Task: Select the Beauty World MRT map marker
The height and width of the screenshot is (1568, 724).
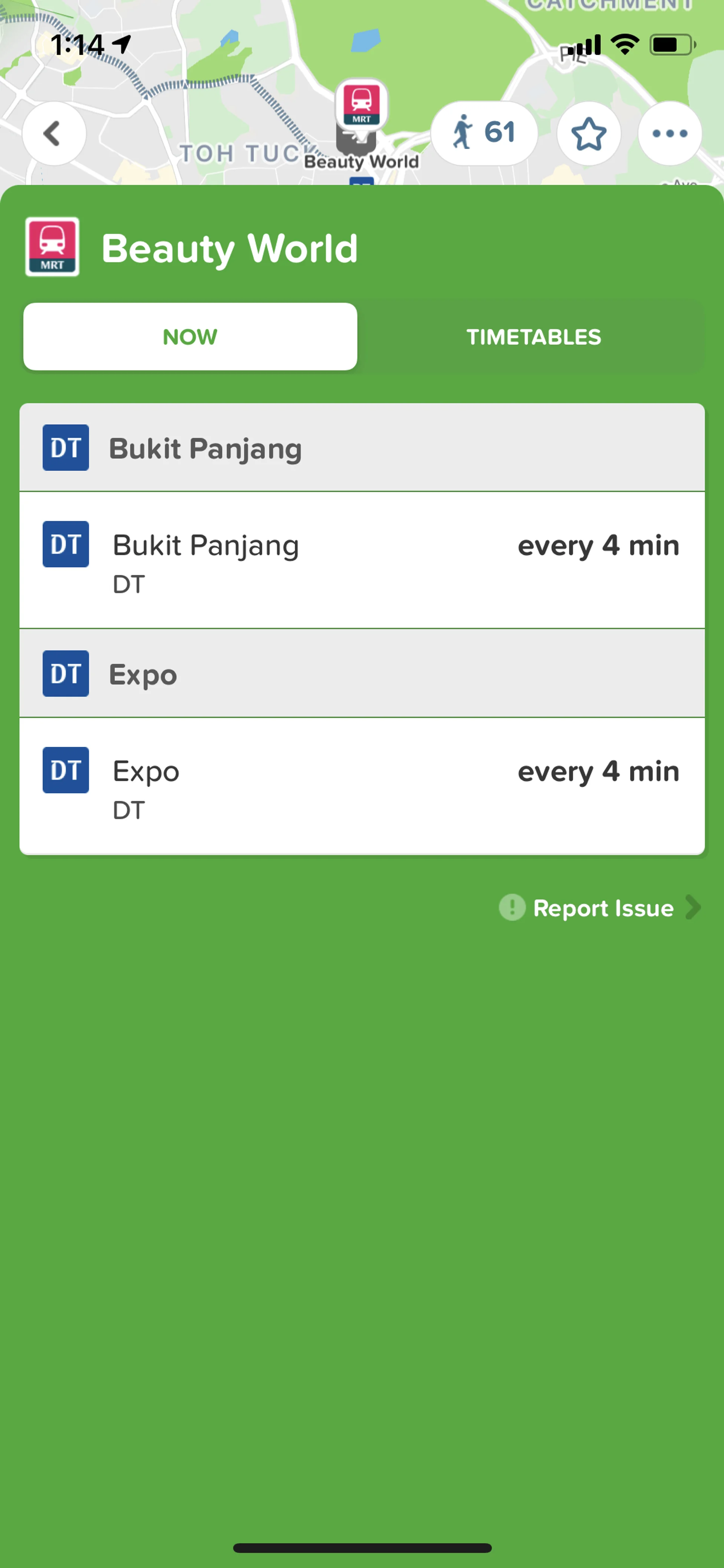Action: coord(361,103)
